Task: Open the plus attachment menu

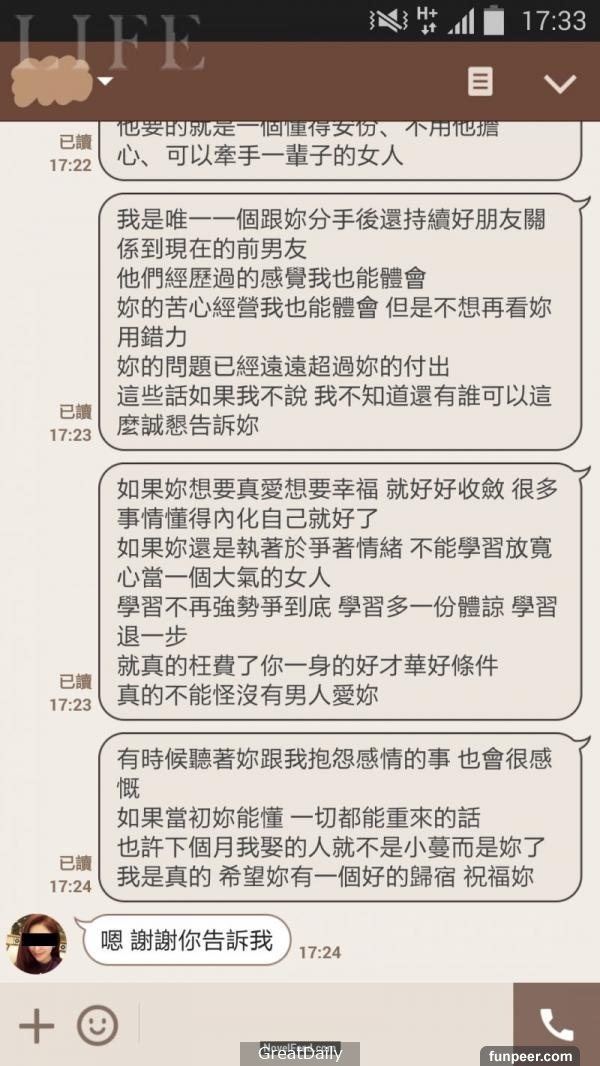Action: 35,1025
